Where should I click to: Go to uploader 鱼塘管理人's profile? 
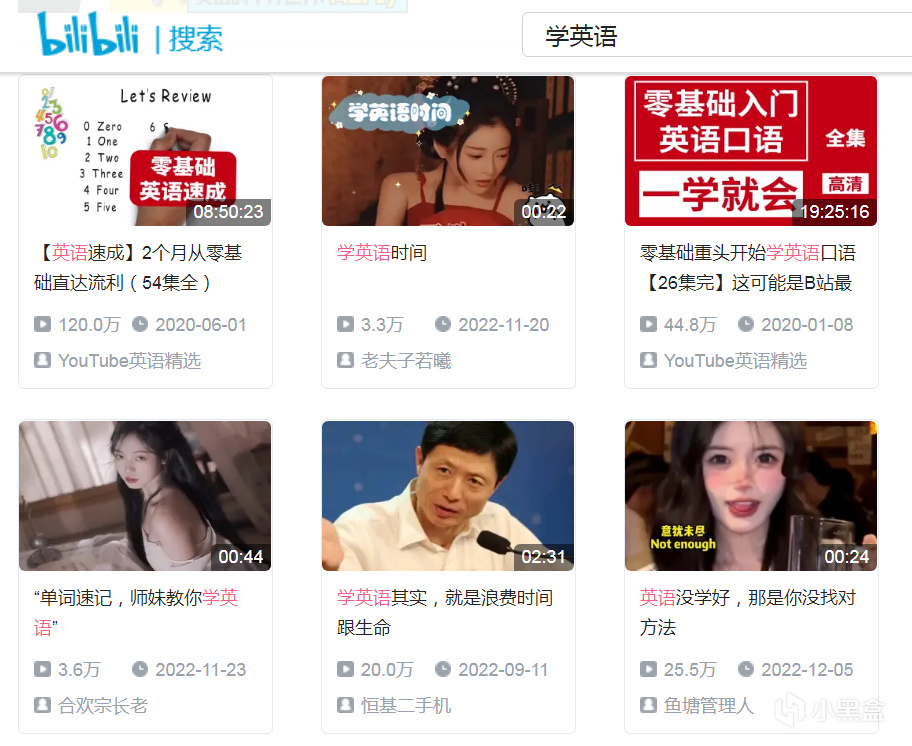709,706
